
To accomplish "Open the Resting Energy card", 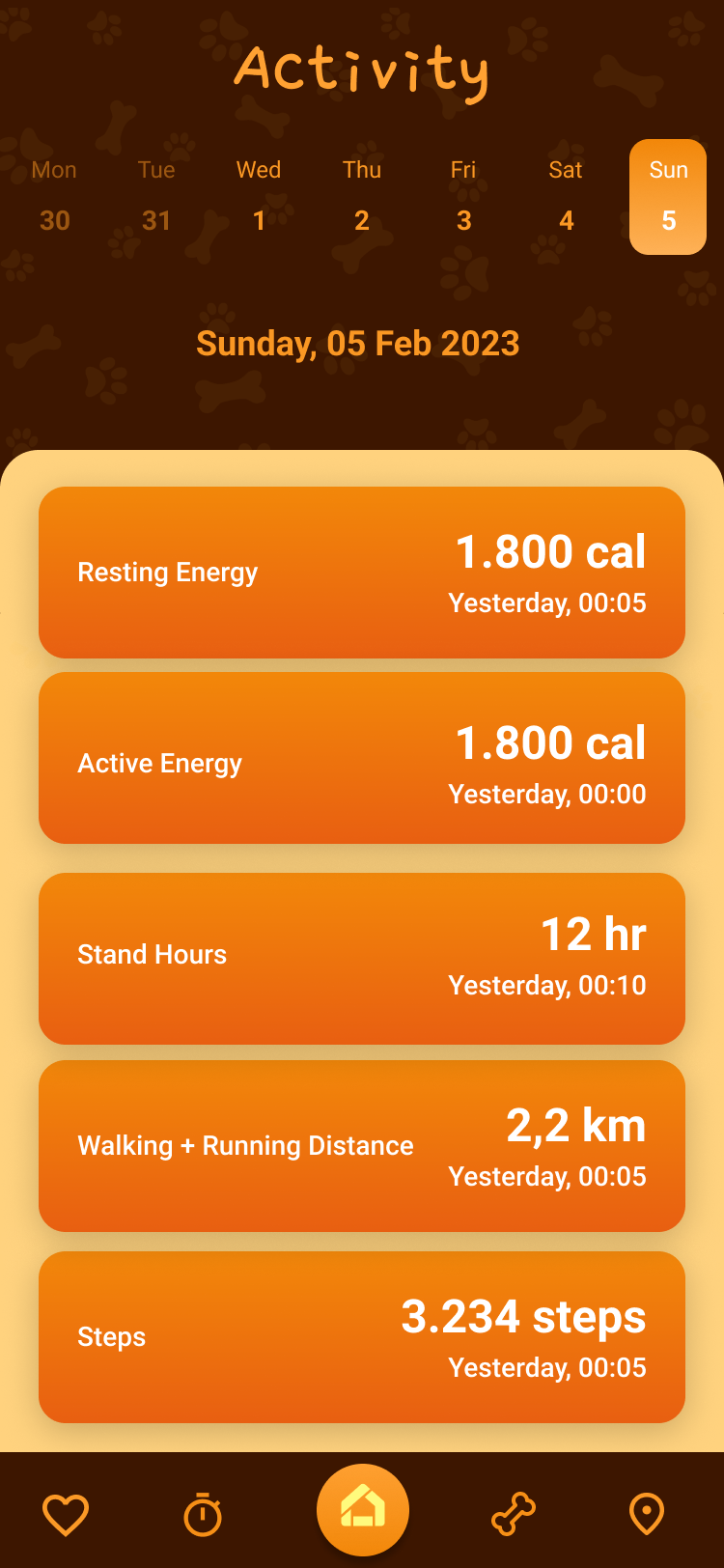I will (362, 573).
